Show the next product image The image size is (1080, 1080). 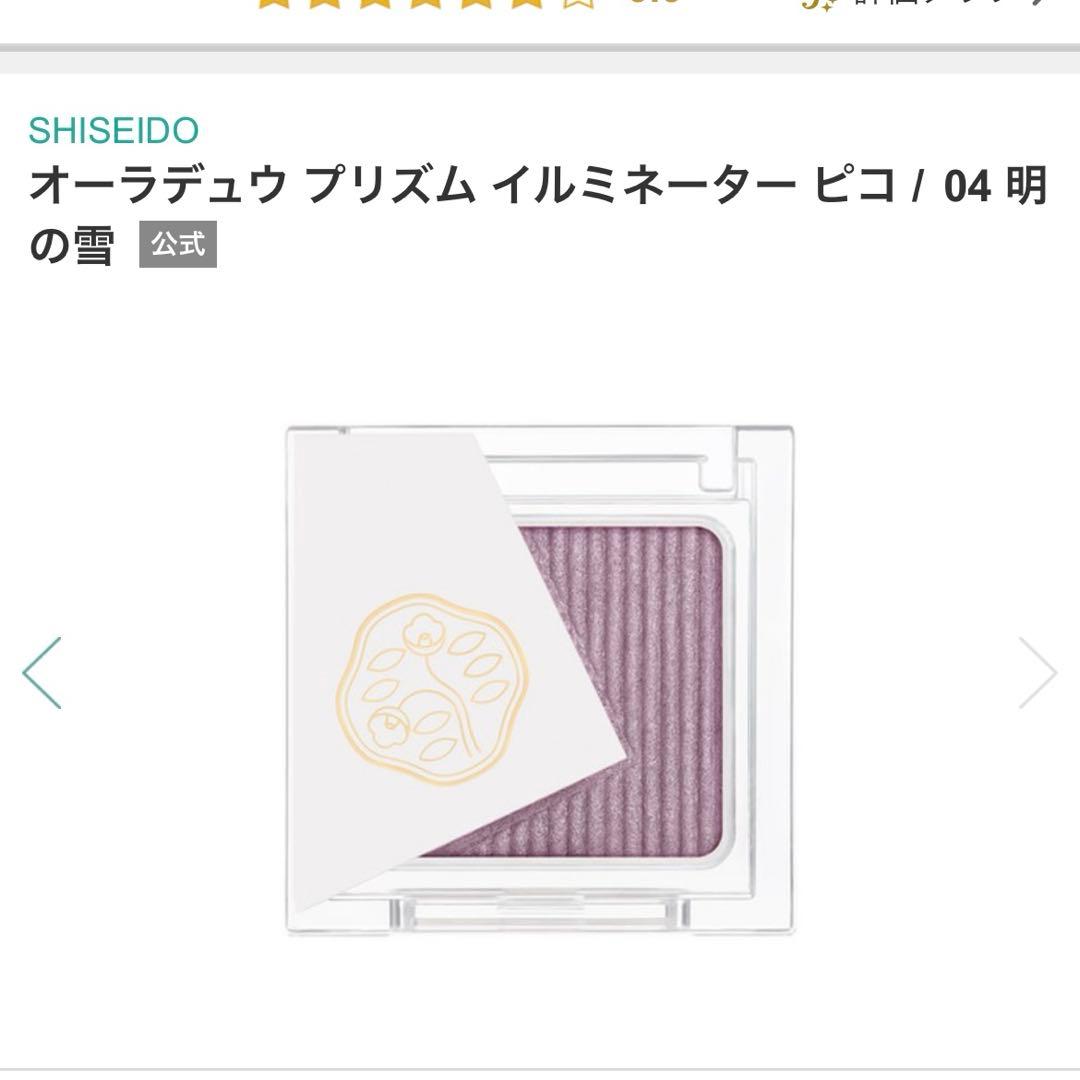click(1037, 673)
